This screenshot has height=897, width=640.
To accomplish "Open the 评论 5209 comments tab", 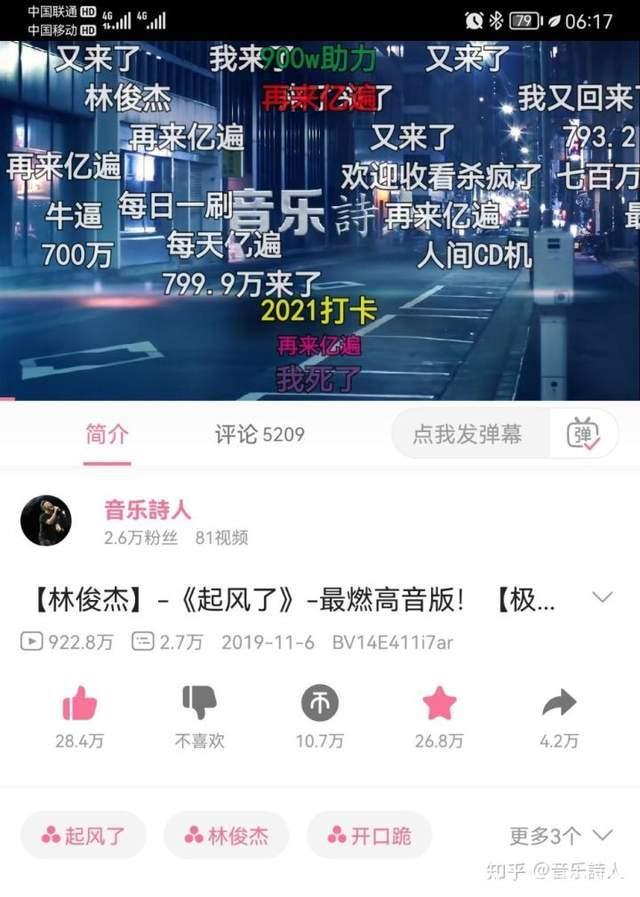I will coord(259,434).
